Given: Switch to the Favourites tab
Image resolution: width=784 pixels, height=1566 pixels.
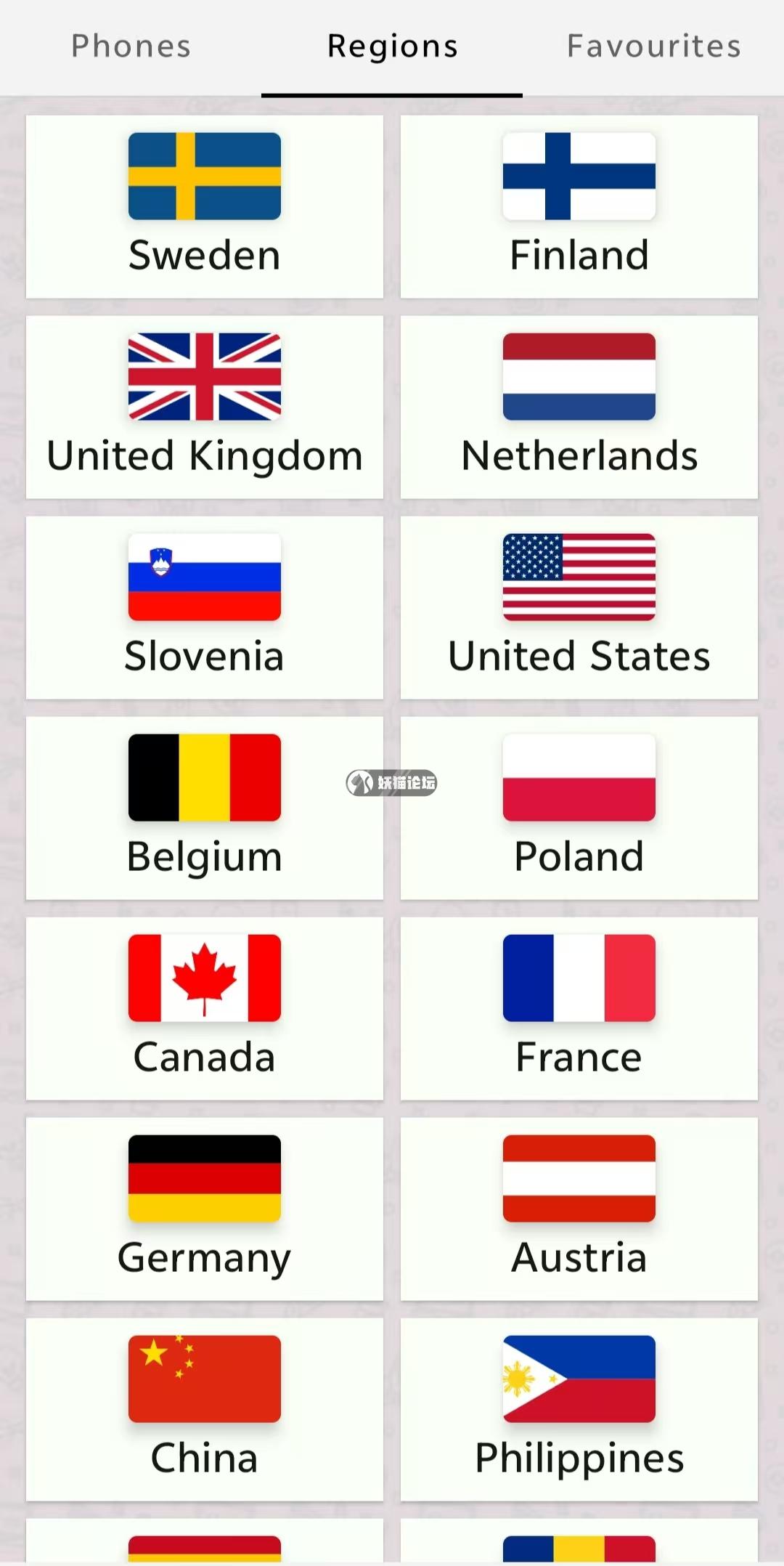Looking at the screenshot, I should [x=653, y=46].
